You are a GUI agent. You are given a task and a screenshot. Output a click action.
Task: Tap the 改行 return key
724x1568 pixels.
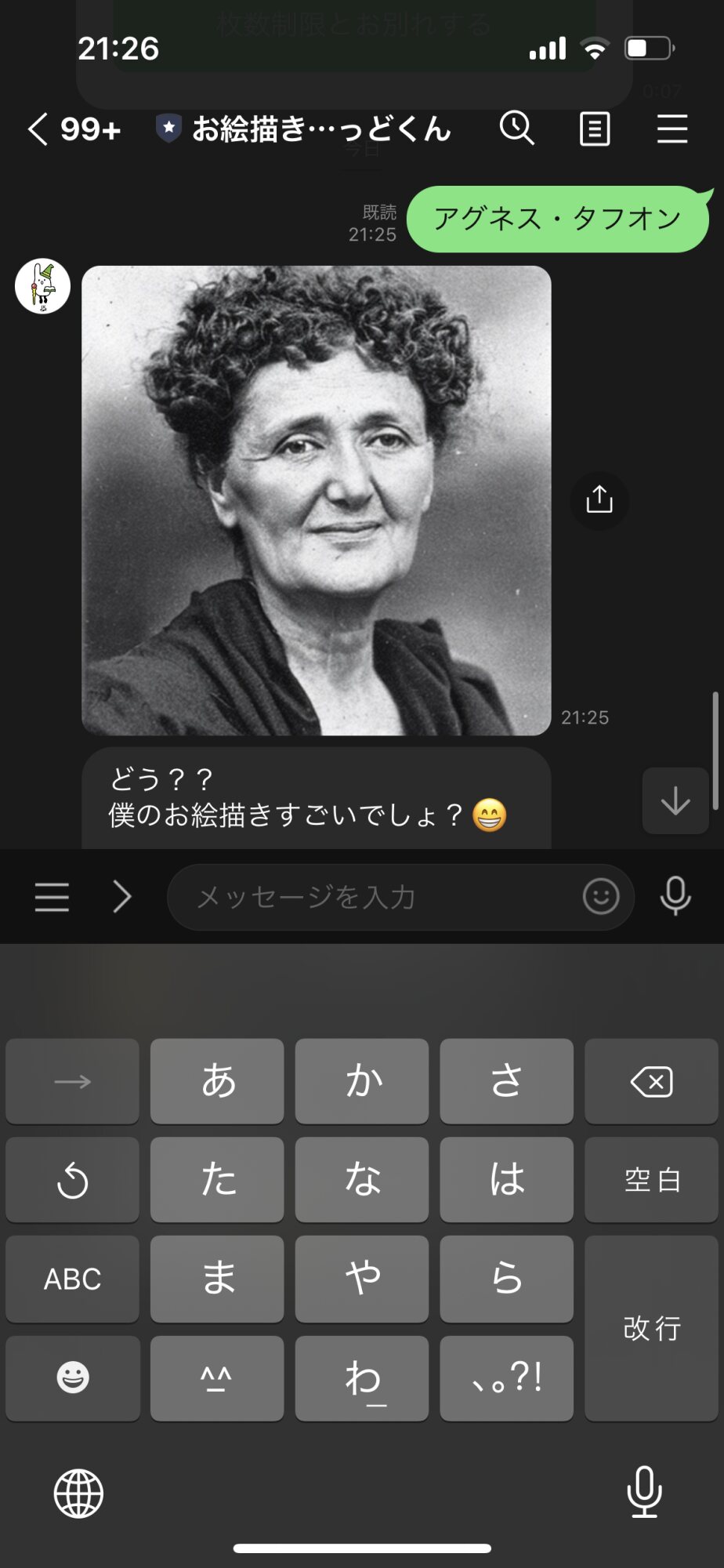pyautogui.click(x=651, y=1328)
